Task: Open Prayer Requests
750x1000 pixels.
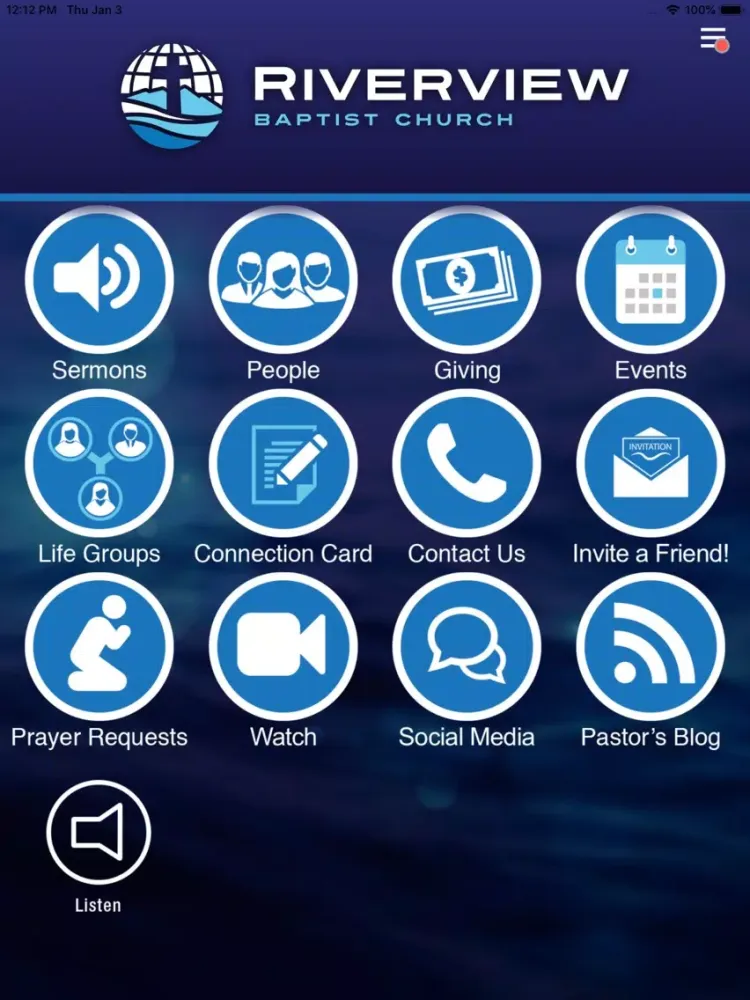Action: coord(99,647)
